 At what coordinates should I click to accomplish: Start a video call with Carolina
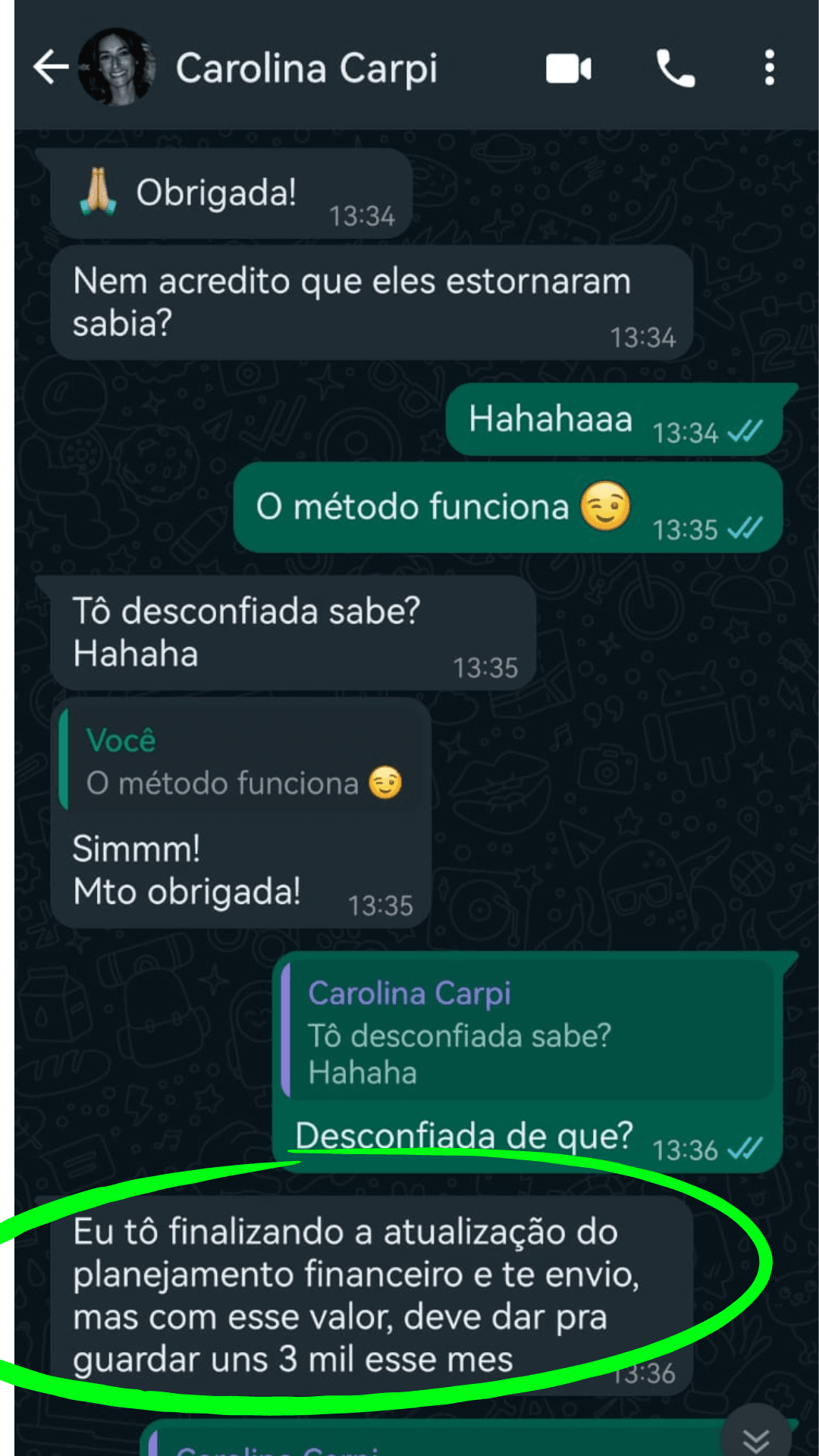(x=569, y=69)
